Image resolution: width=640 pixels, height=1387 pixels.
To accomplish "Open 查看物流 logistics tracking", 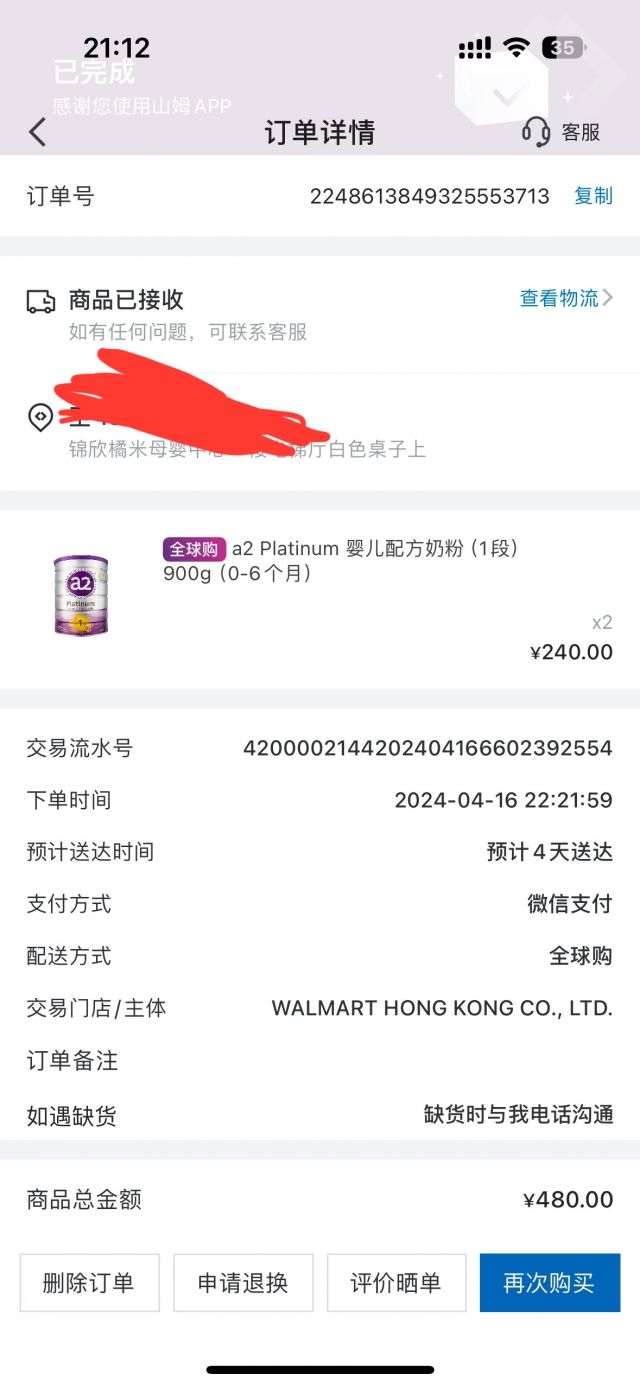I will pos(565,298).
